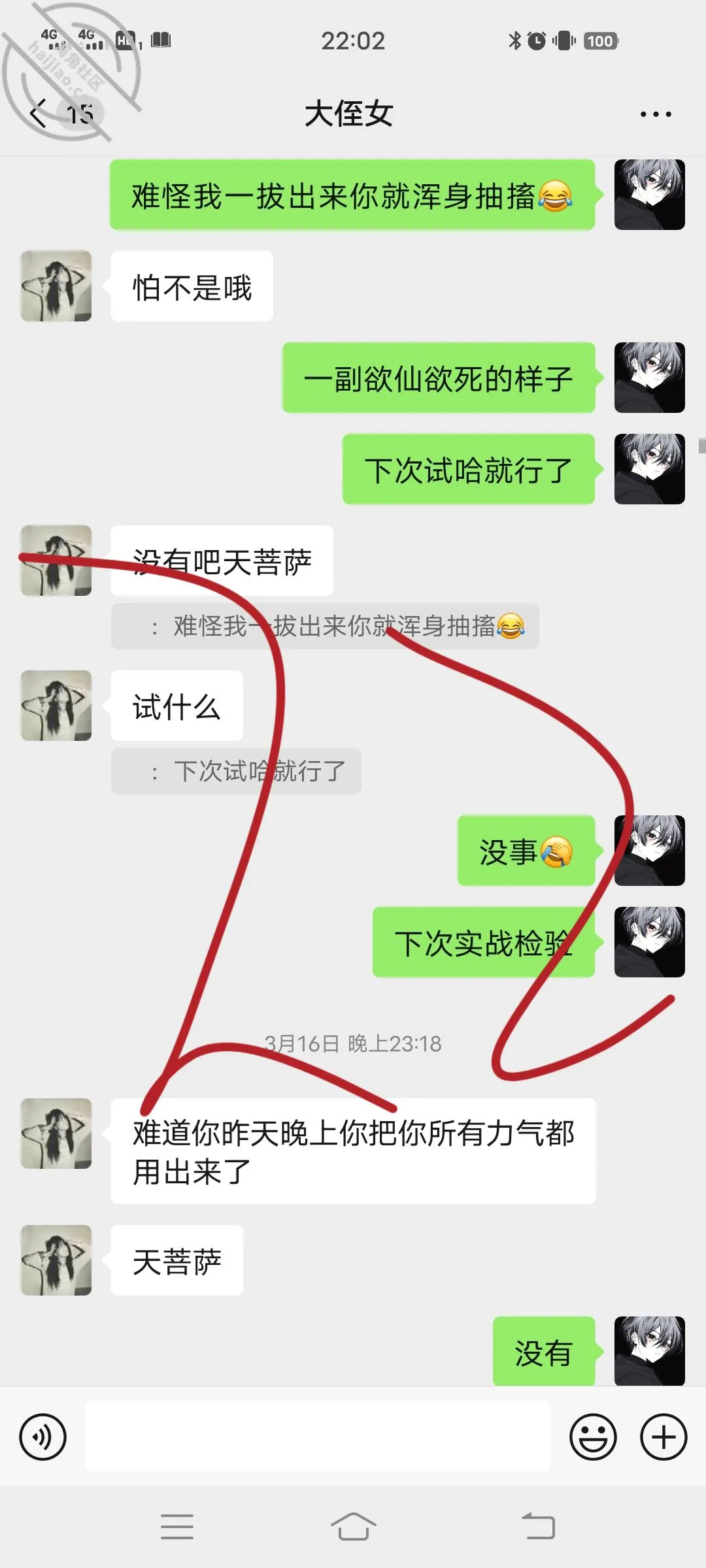
Task: Open the plus attachments menu
Action: (664, 1437)
